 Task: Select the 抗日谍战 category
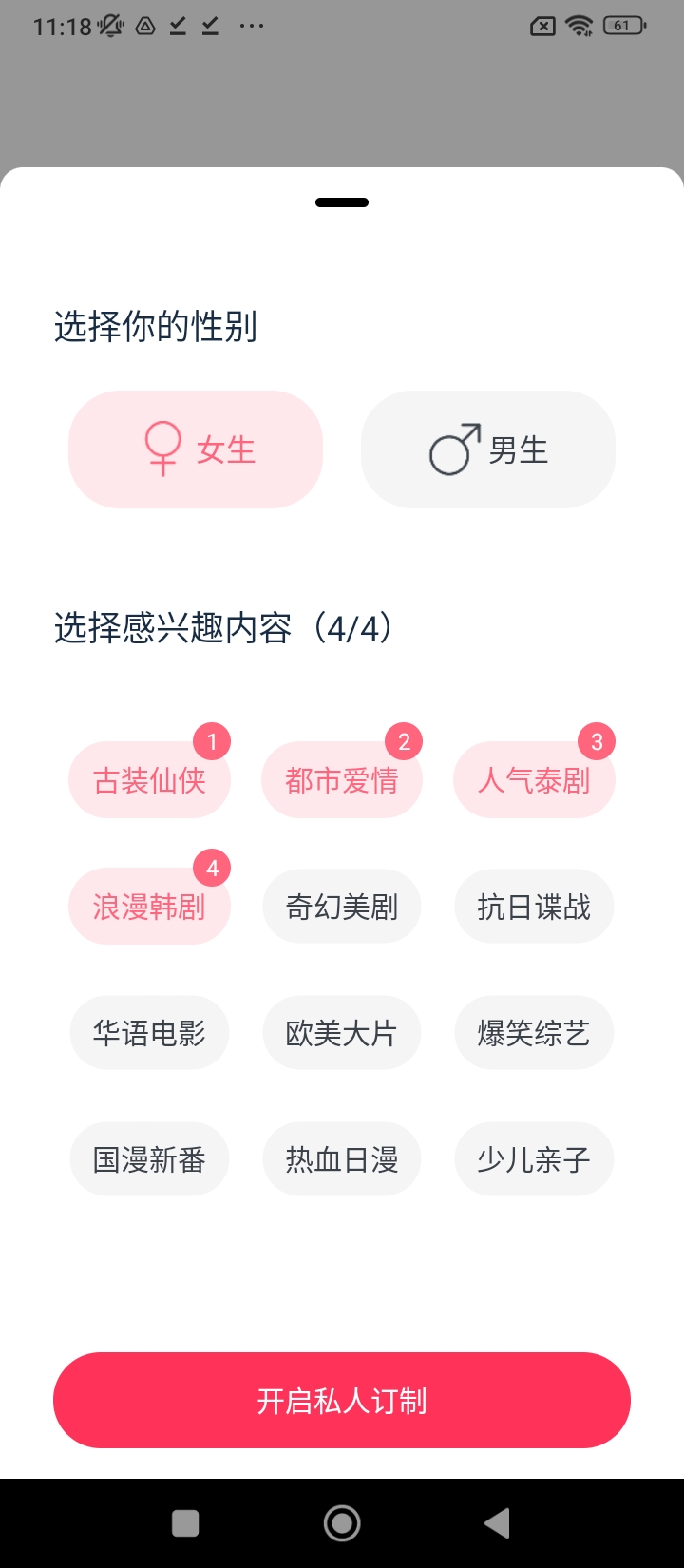[534, 908]
